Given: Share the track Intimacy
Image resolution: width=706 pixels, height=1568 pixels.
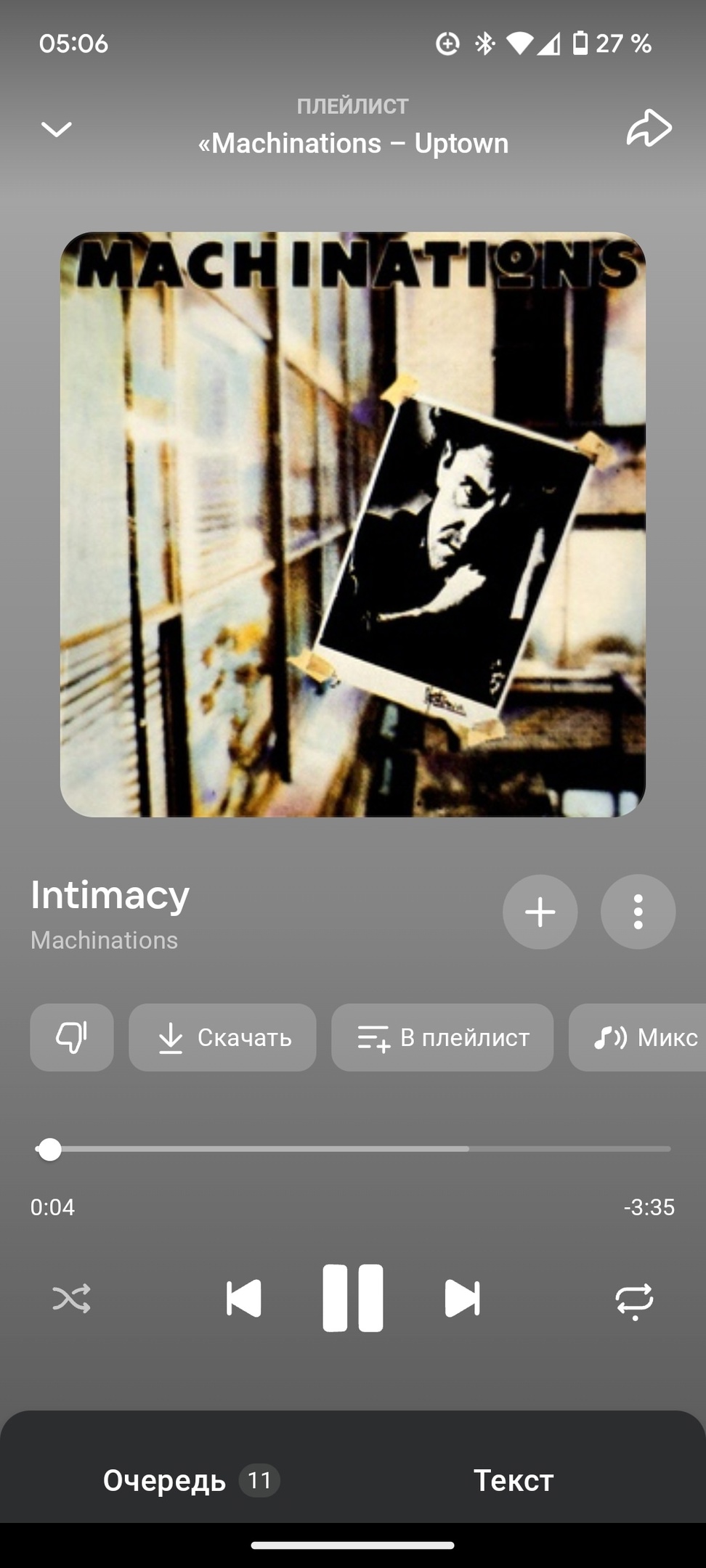Looking at the screenshot, I should pyautogui.click(x=649, y=128).
